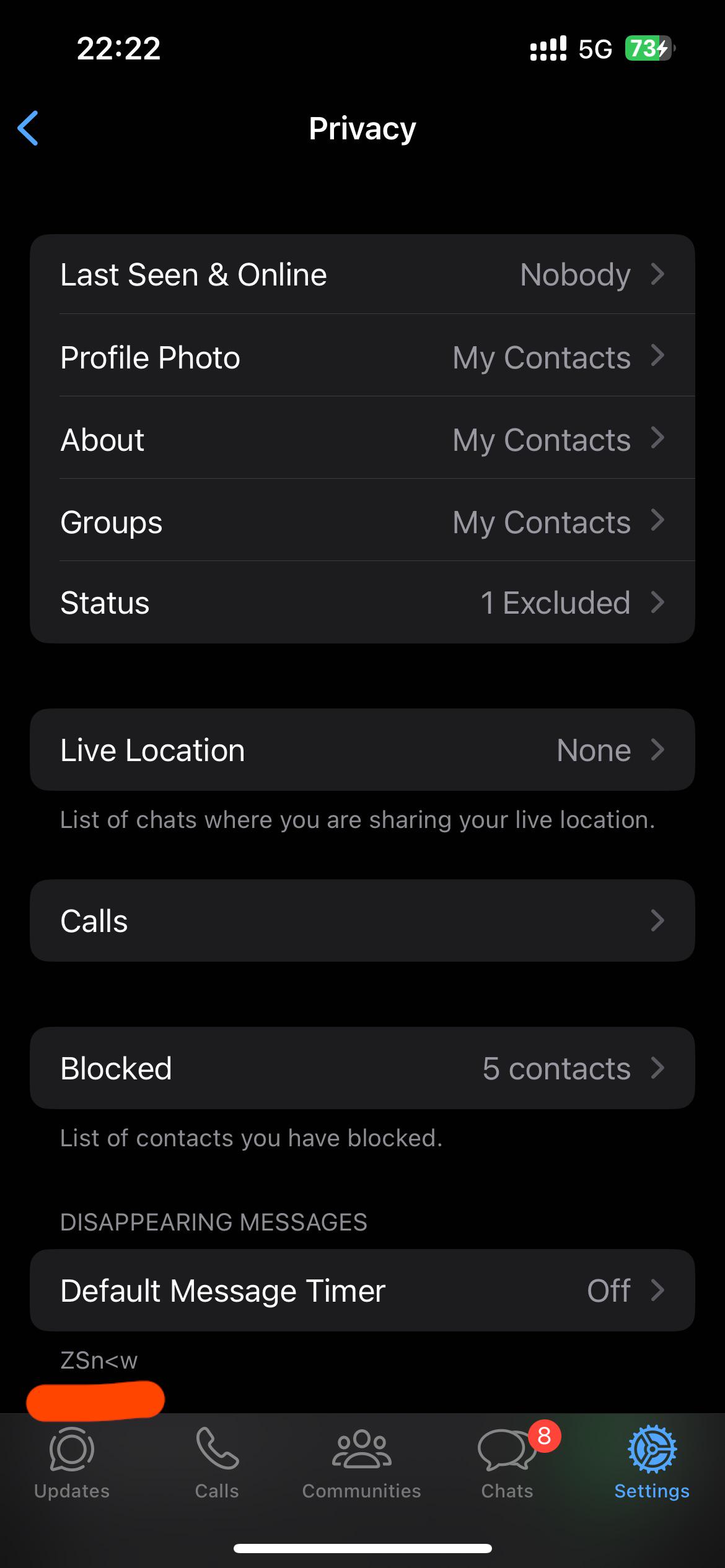The image size is (725, 1568).
Task: Switch to the Chats tab
Action: [507, 1464]
